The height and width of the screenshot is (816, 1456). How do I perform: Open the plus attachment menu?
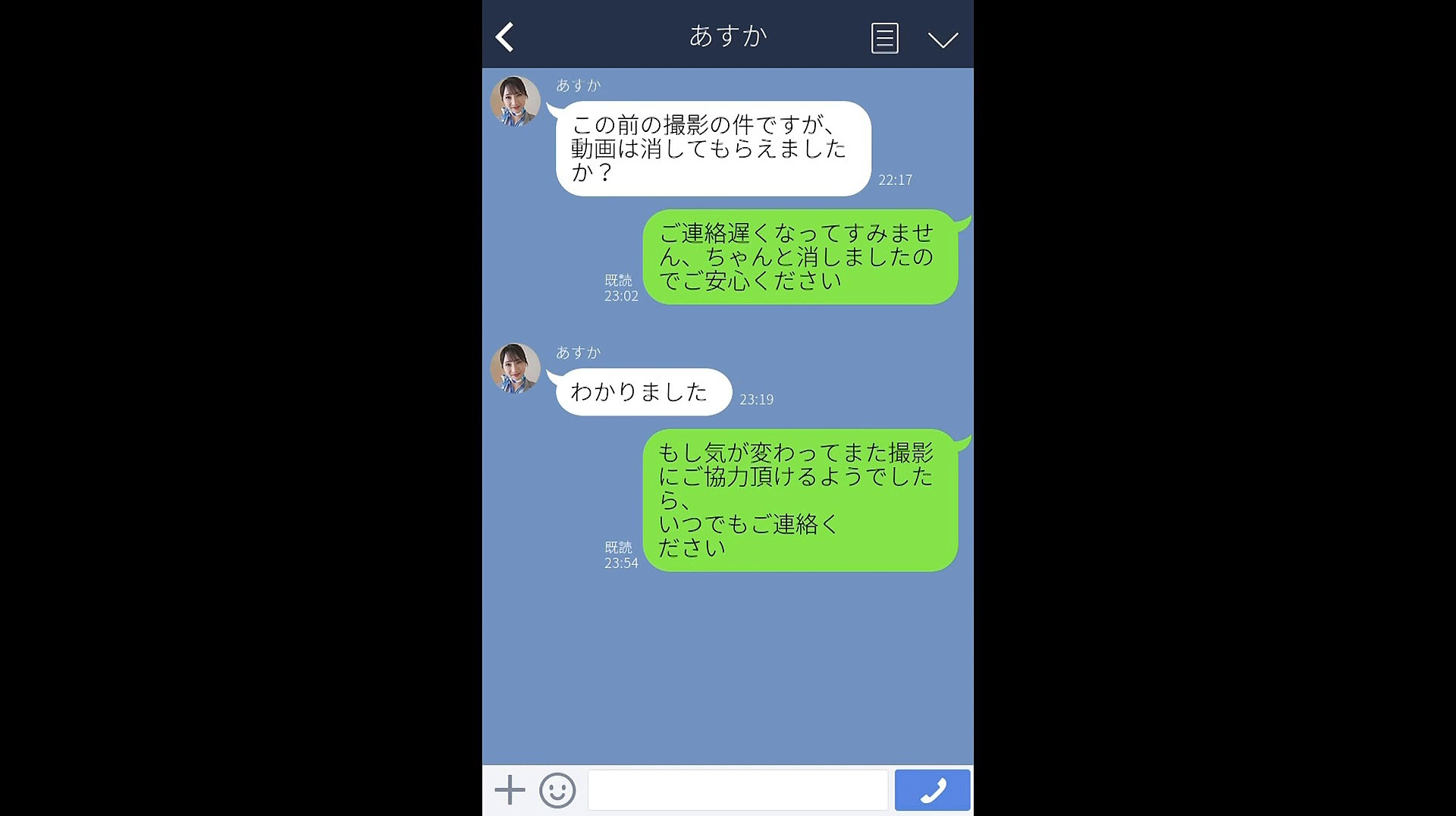(x=510, y=789)
